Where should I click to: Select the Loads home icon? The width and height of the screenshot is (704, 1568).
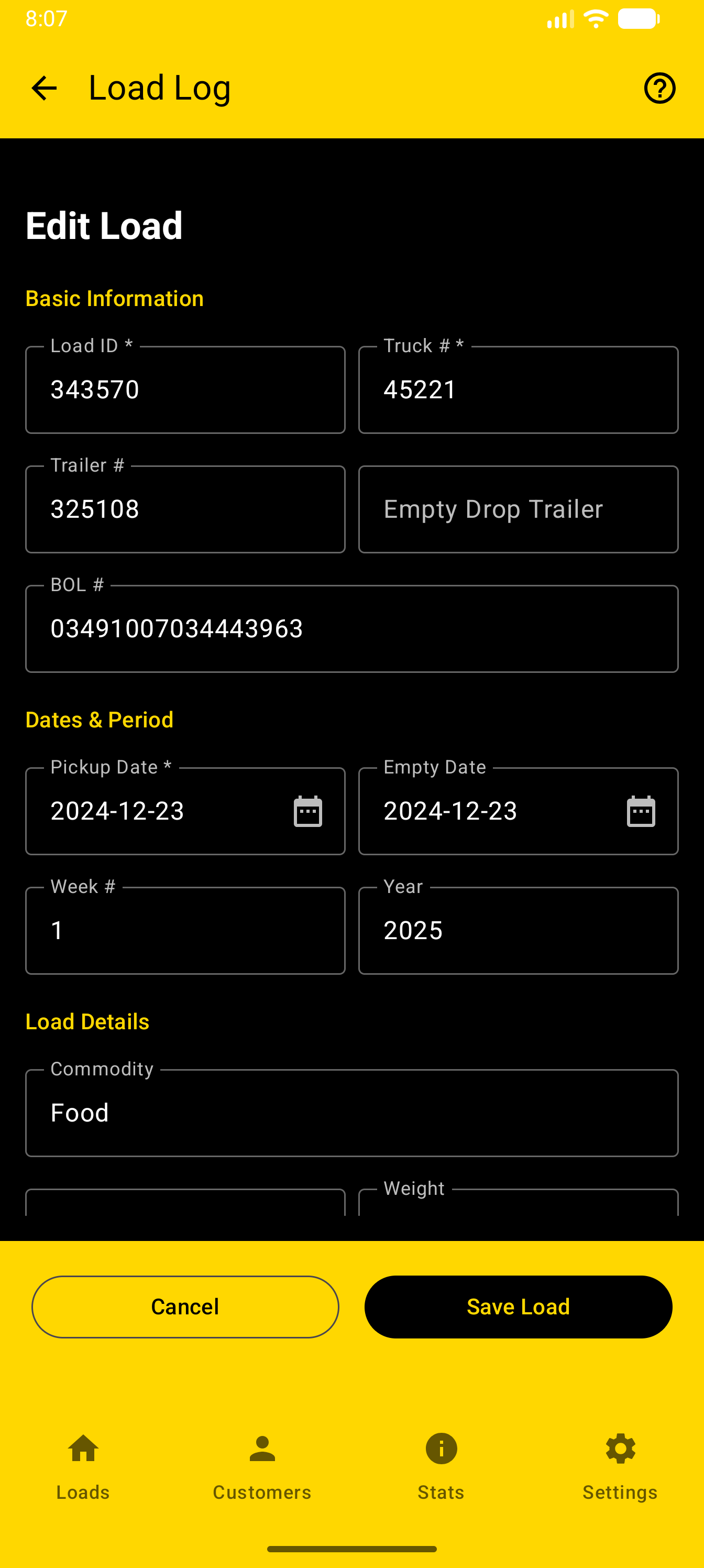coord(82,1449)
